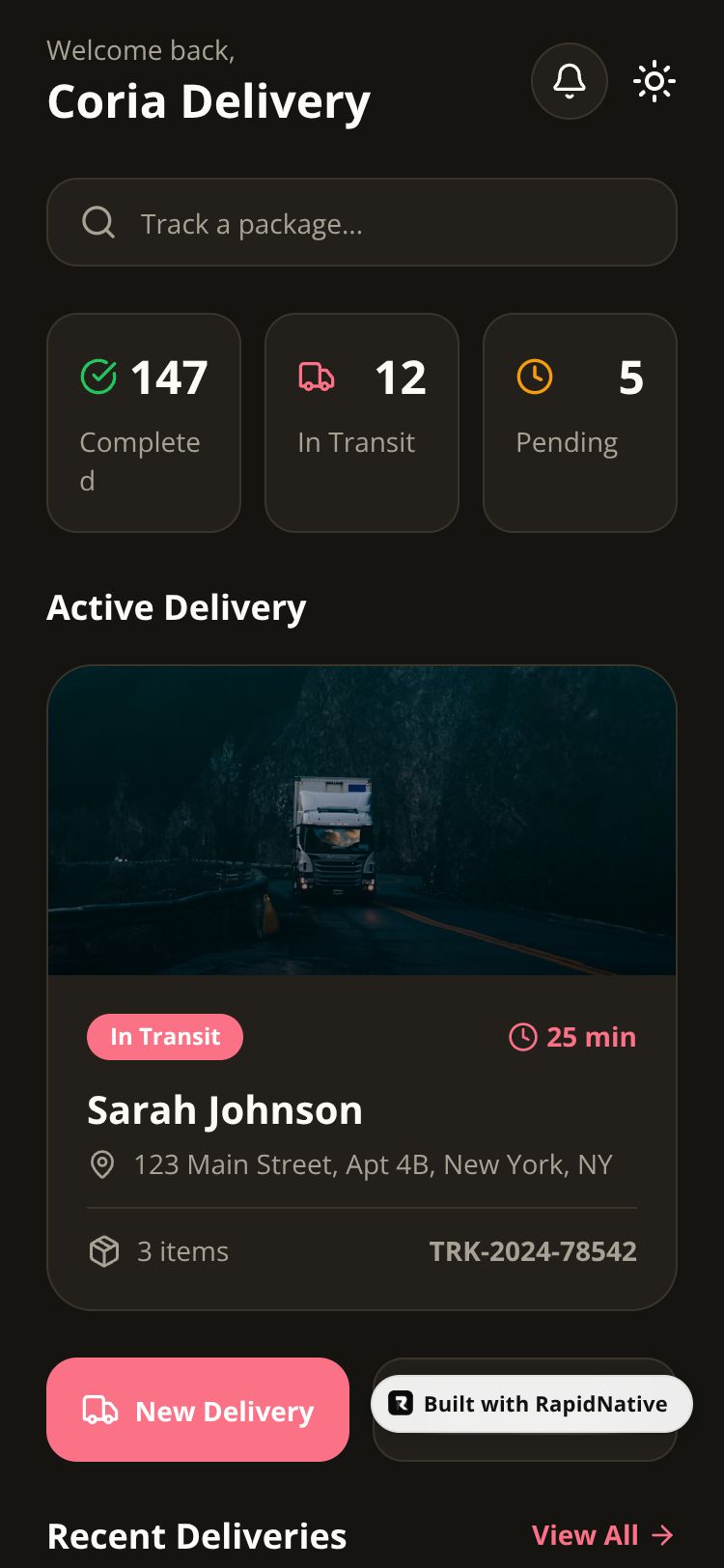Tap the Built with RapidNative badge
This screenshot has width=724, height=1568.
click(532, 1404)
